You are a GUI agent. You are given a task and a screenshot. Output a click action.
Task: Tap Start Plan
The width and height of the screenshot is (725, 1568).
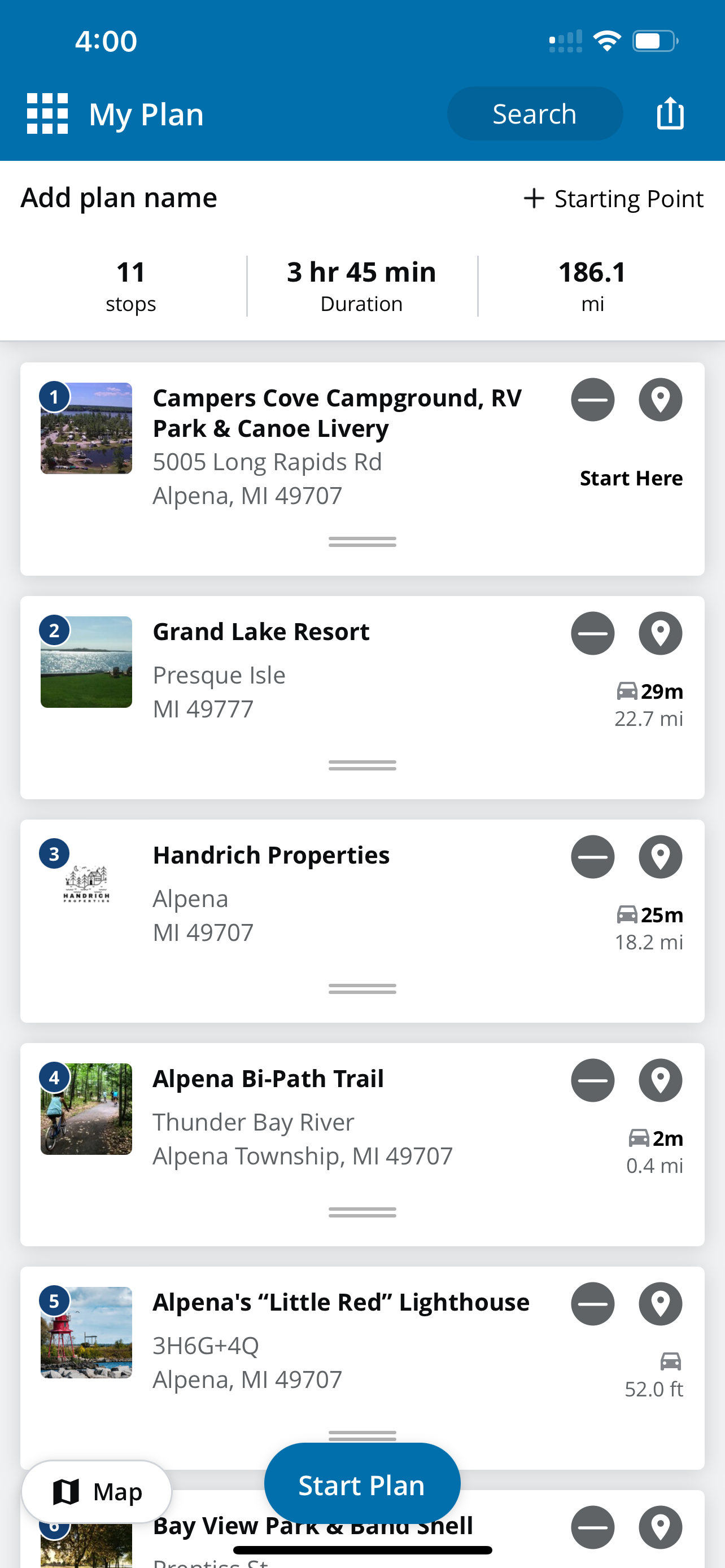click(362, 1484)
